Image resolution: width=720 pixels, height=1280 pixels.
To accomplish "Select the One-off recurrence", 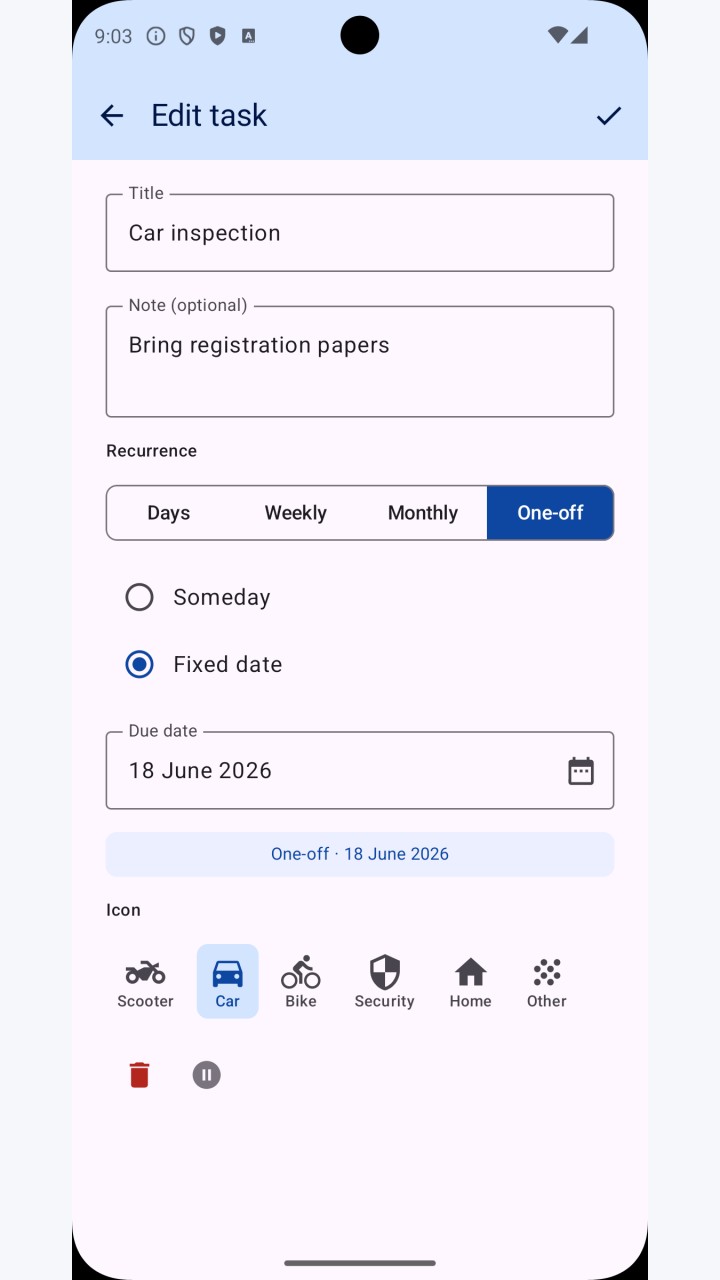I will coord(550,513).
